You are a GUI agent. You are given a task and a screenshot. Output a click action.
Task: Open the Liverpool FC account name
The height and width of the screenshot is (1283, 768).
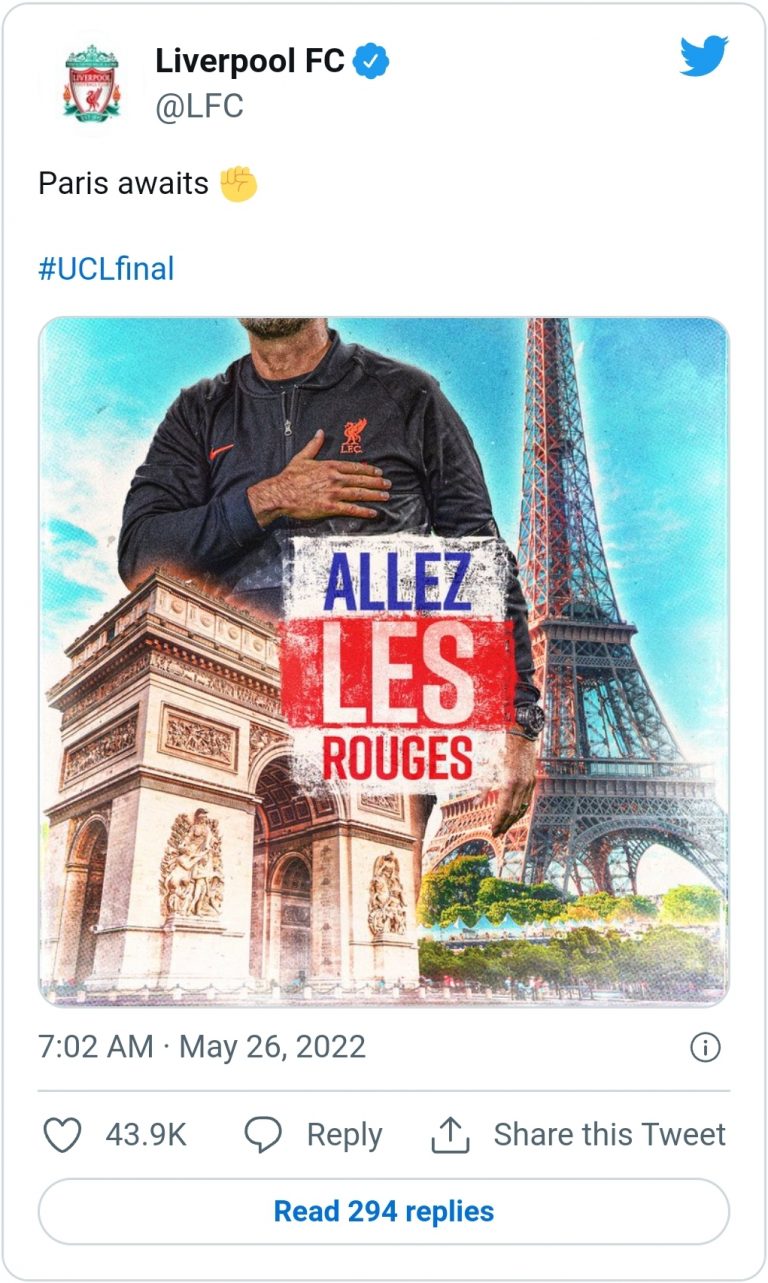coord(249,62)
